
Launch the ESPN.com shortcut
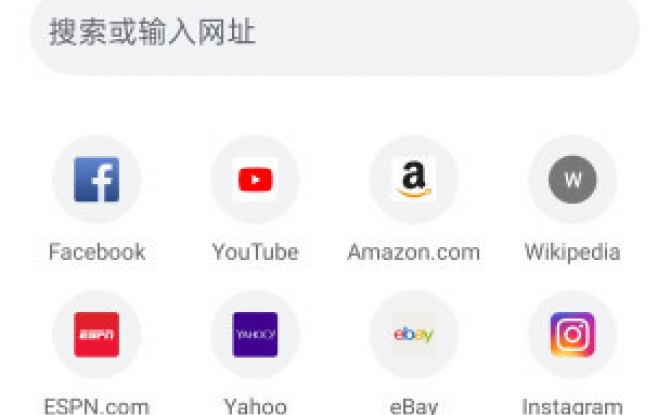[97, 335]
